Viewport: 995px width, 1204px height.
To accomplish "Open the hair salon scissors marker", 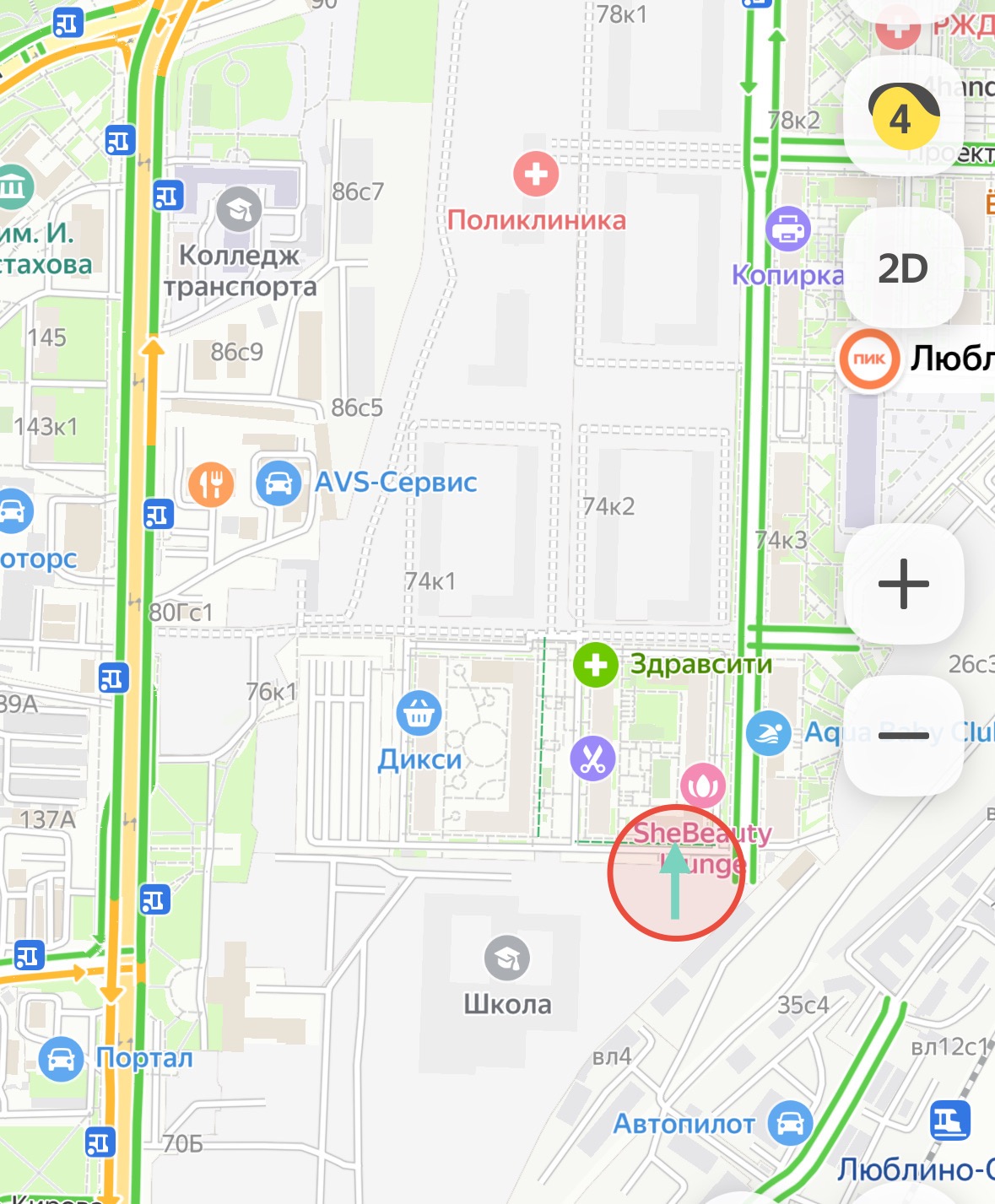I will pyautogui.click(x=593, y=758).
